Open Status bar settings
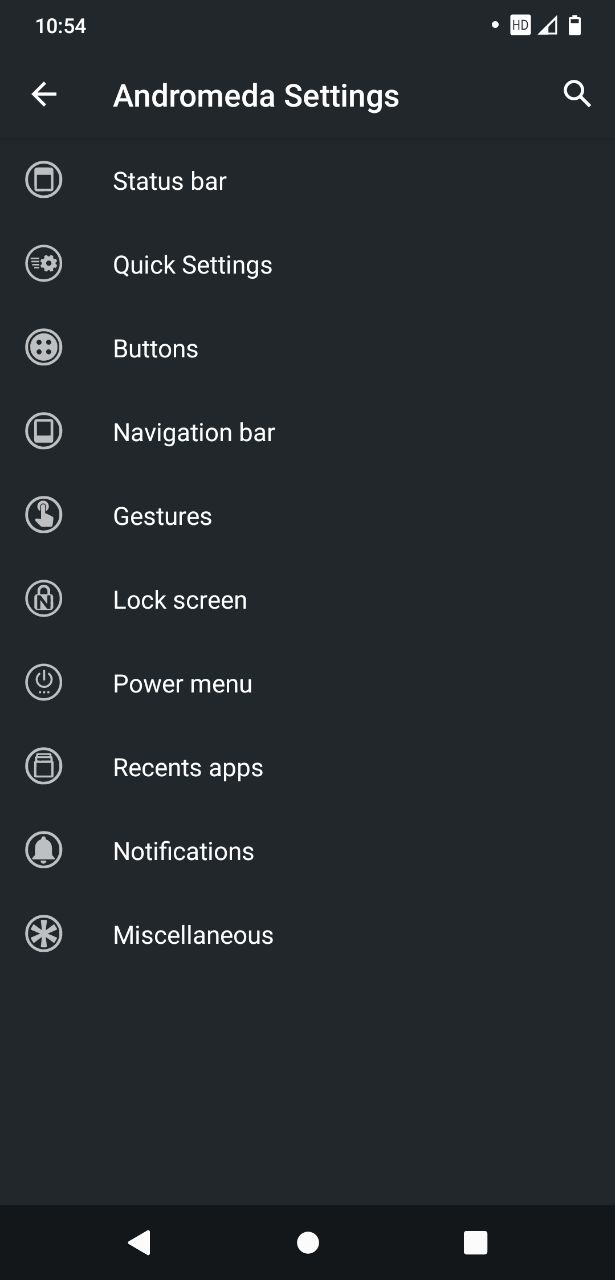This screenshot has width=615, height=1280. pos(307,181)
